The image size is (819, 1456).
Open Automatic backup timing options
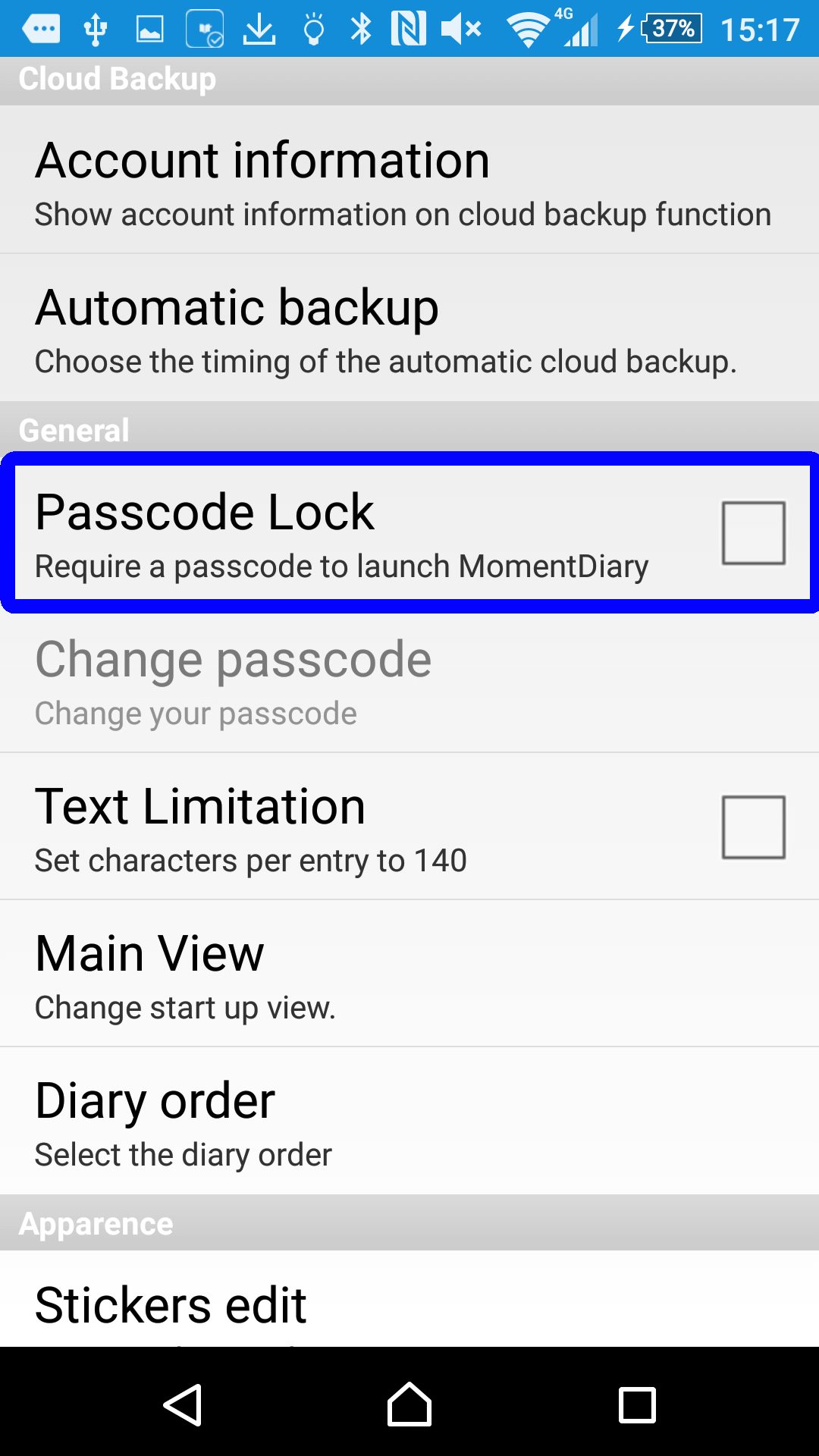pyautogui.click(x=409, y=328)
